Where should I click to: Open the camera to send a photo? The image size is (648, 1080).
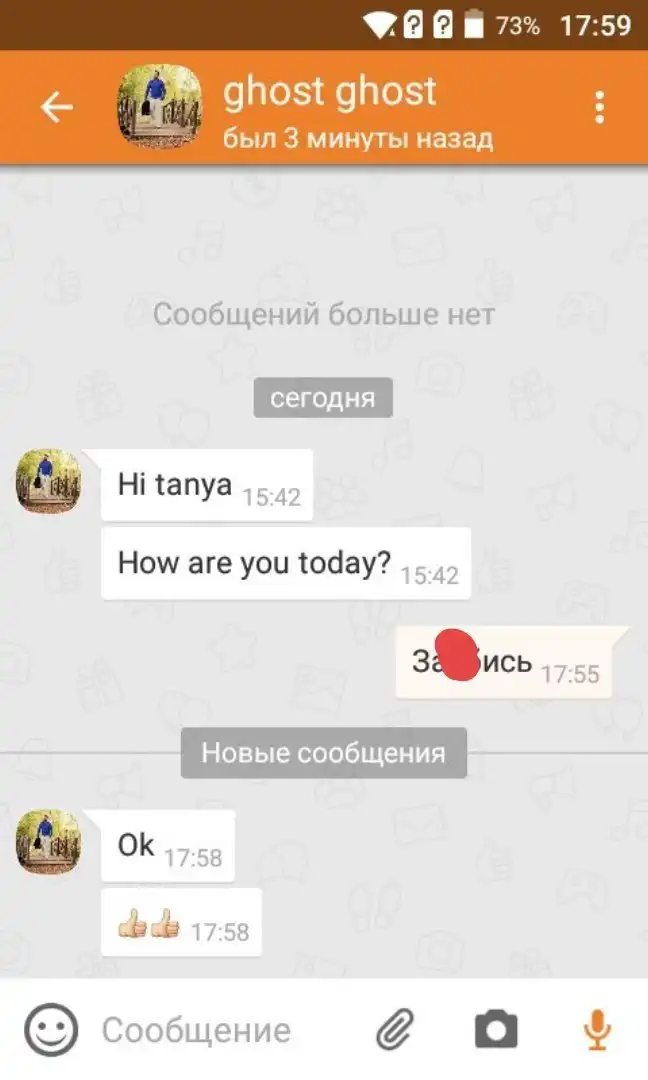tap(496, 1030)
